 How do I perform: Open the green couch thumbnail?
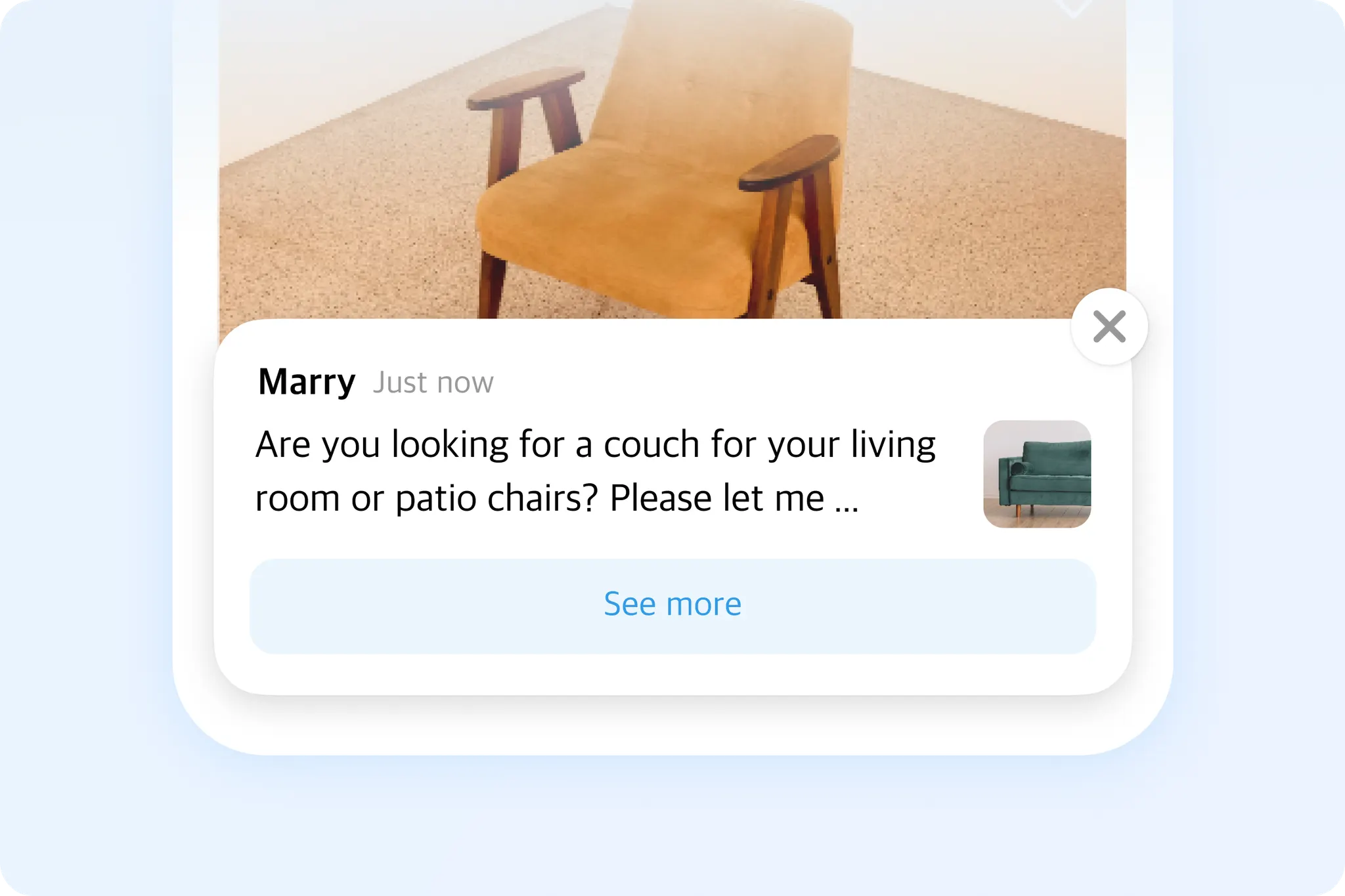tap(1037, 474)
